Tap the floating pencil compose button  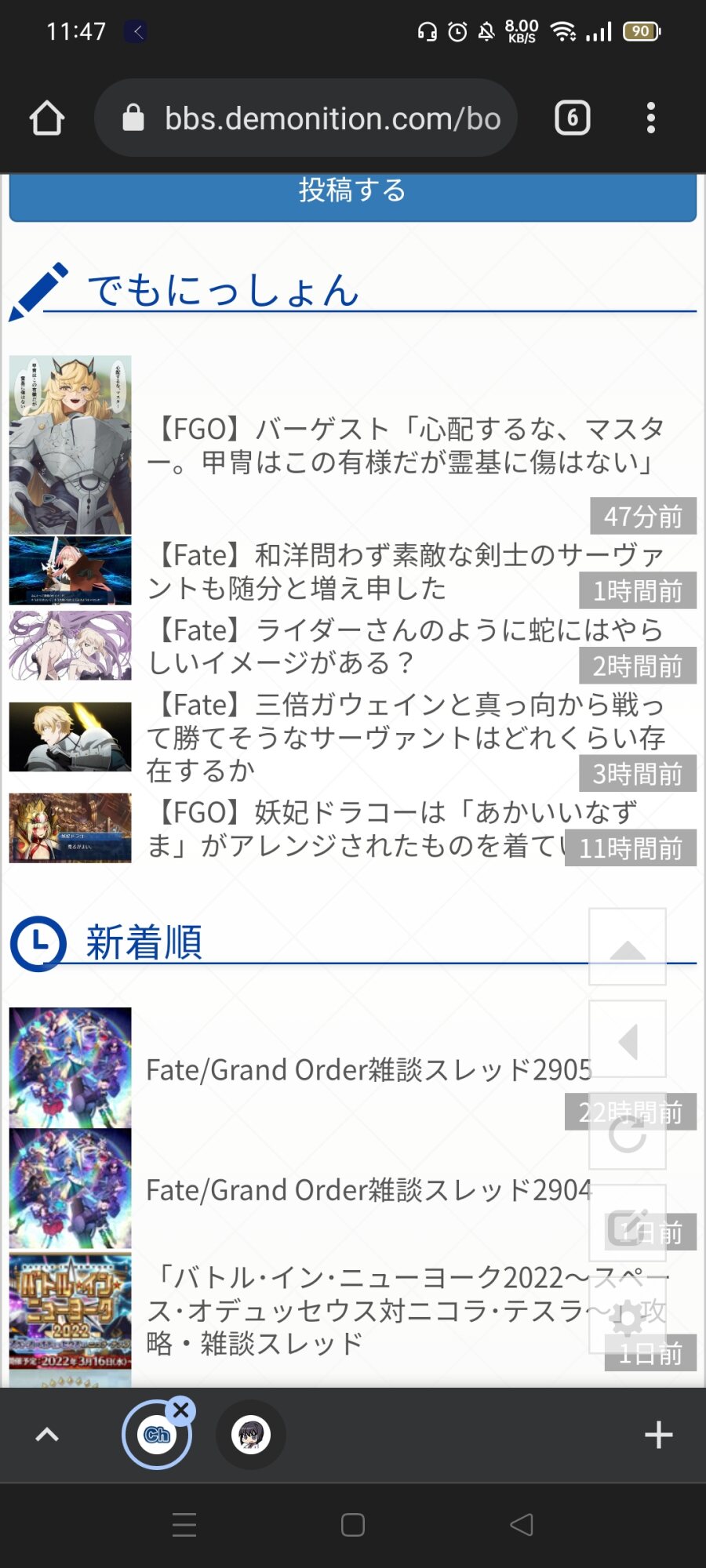[x=628, y=1225]
